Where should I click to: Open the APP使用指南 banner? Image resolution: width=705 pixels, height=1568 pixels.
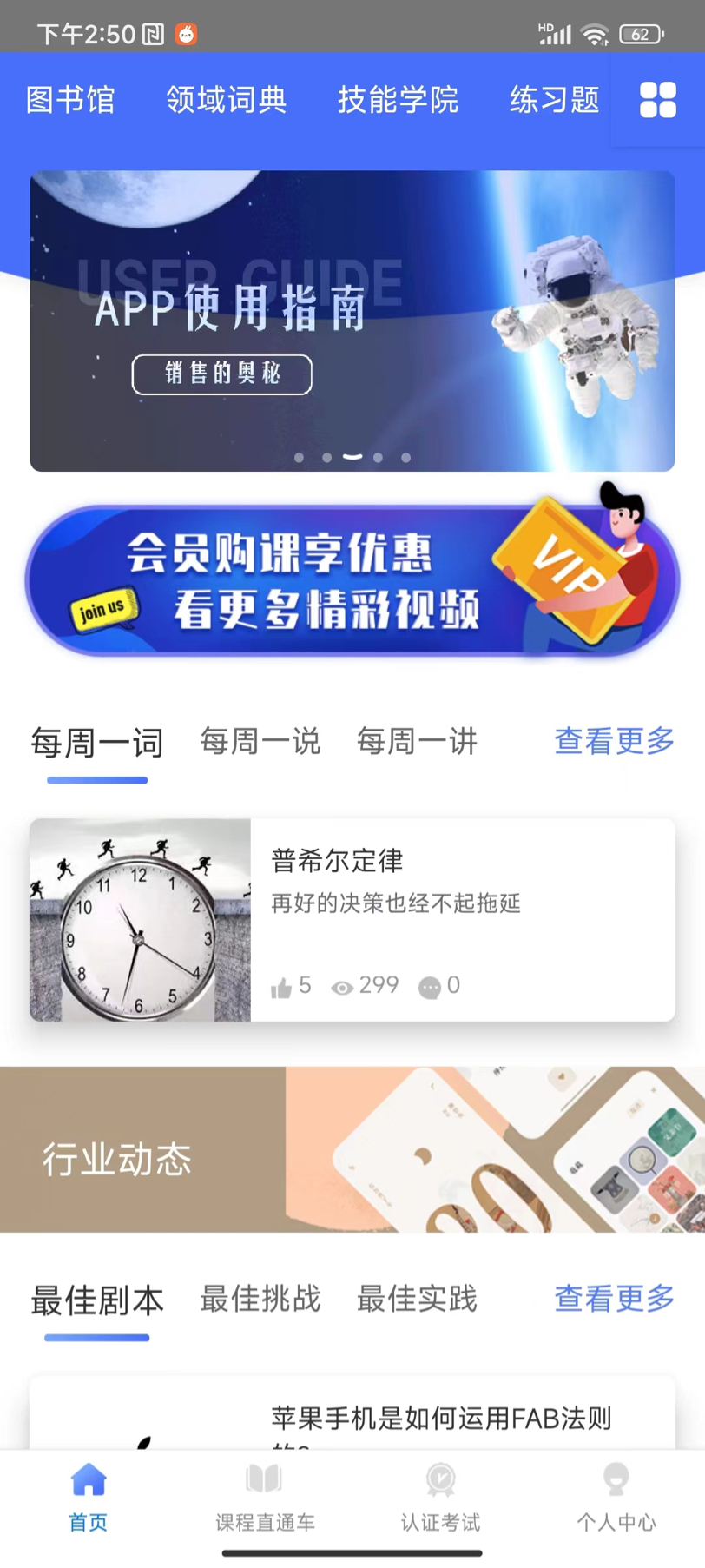[x=352, y=321]
